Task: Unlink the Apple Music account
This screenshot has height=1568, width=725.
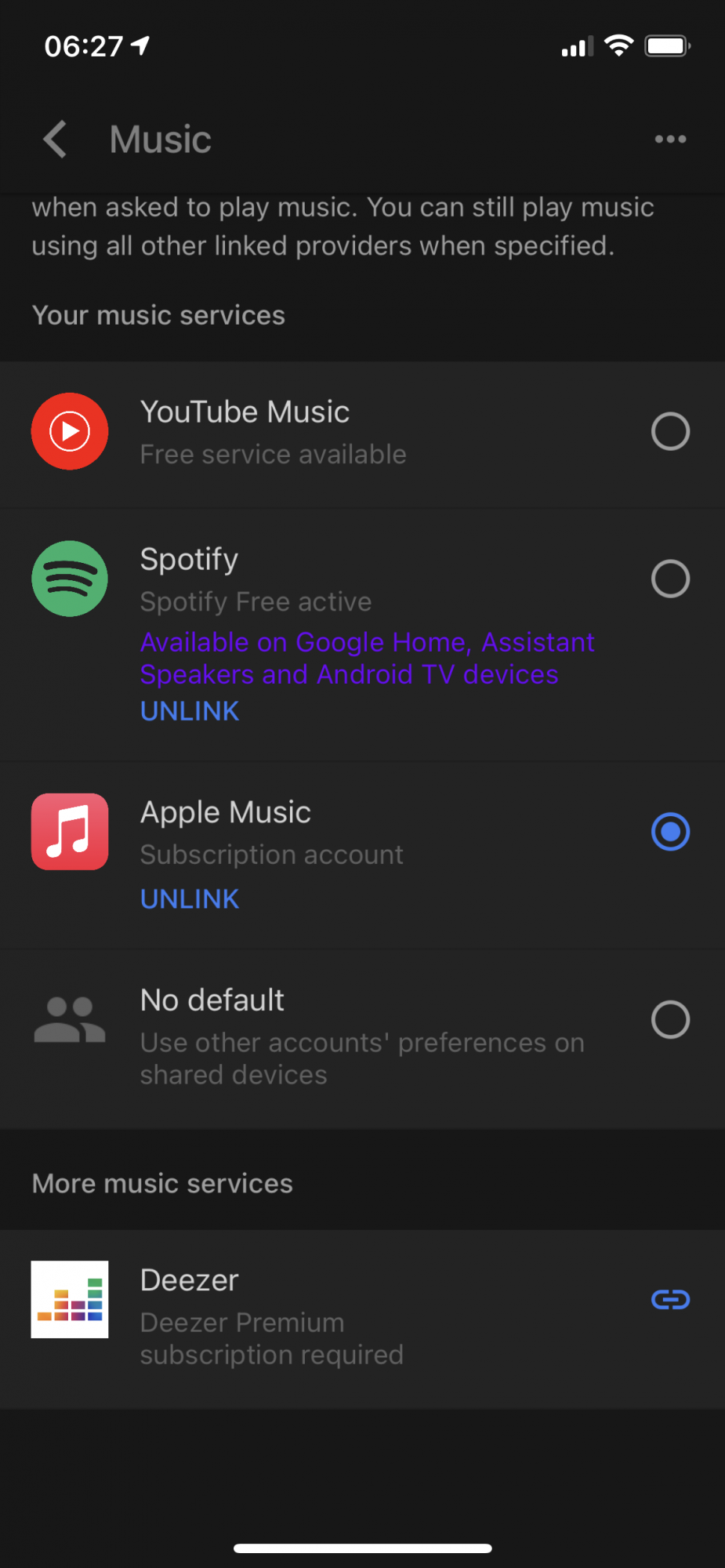Action: point(190,898)
